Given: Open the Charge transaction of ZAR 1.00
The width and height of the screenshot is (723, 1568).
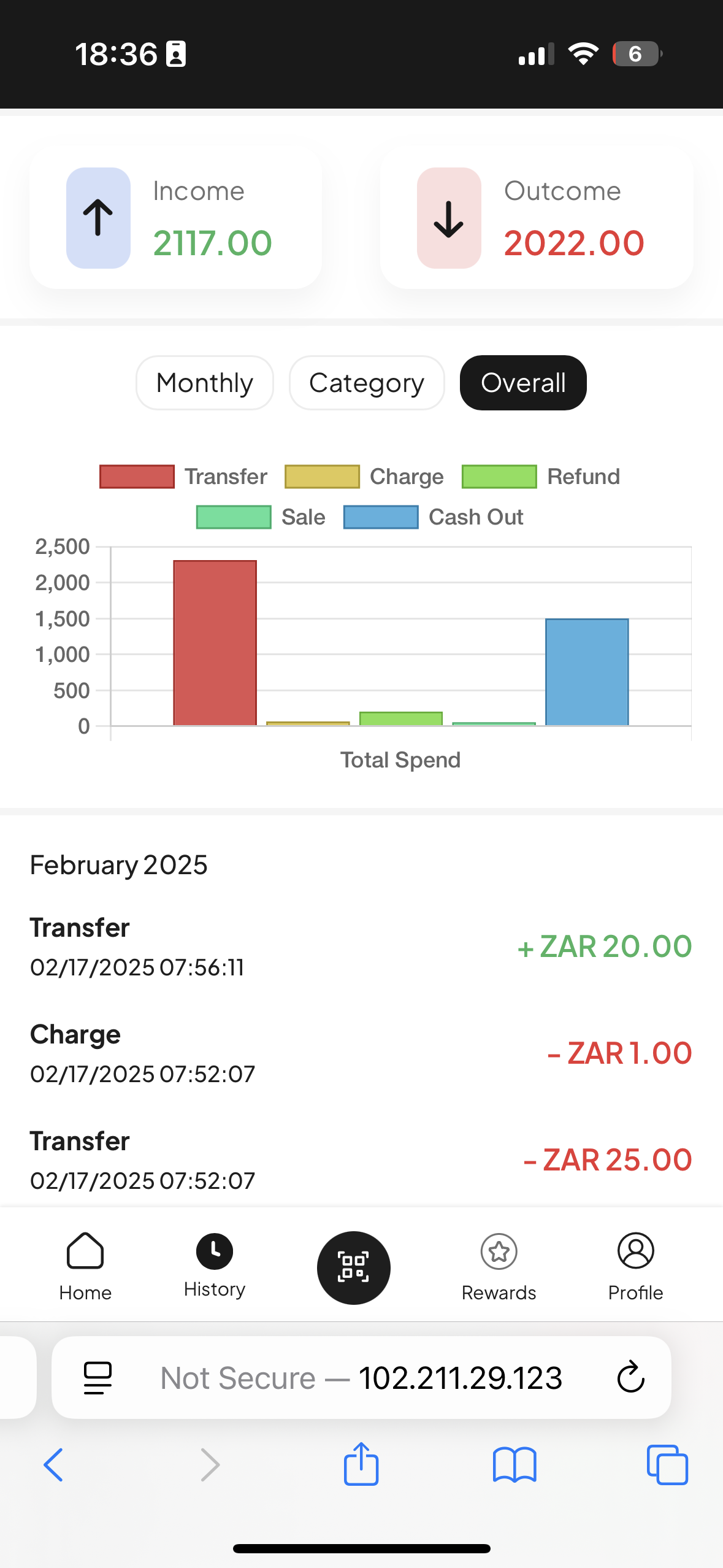Looking at the screenshot, I should [361, 1053].
